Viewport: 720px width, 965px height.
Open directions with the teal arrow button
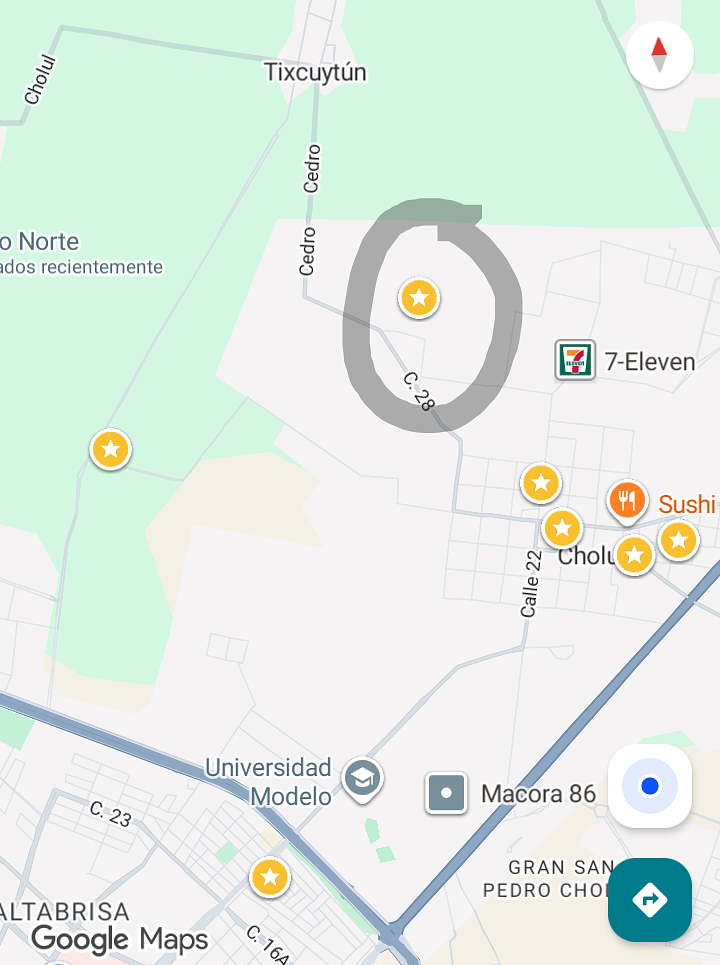(x=650, y=899)
